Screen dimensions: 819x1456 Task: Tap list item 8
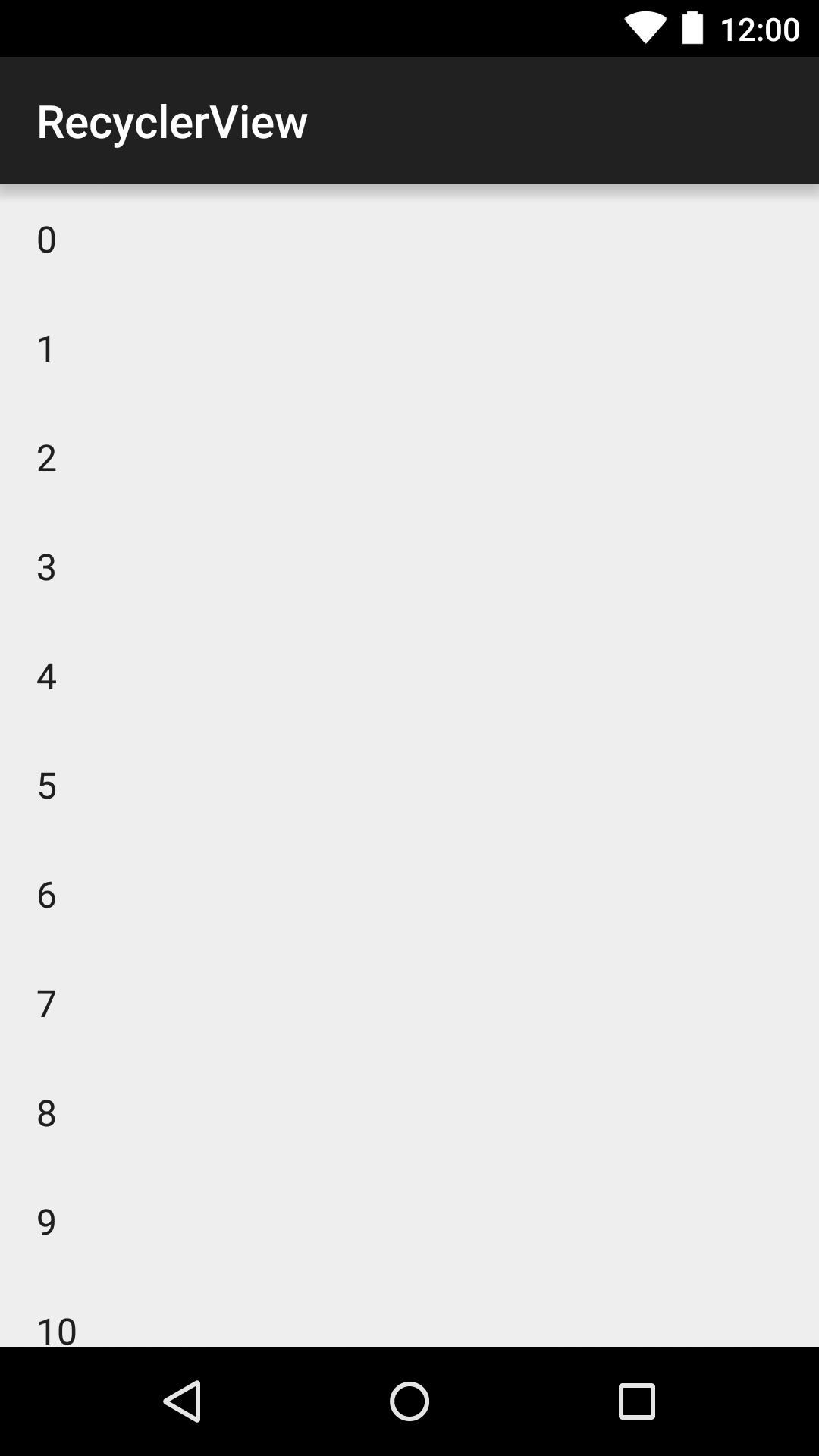click(x=409, y=1113)
